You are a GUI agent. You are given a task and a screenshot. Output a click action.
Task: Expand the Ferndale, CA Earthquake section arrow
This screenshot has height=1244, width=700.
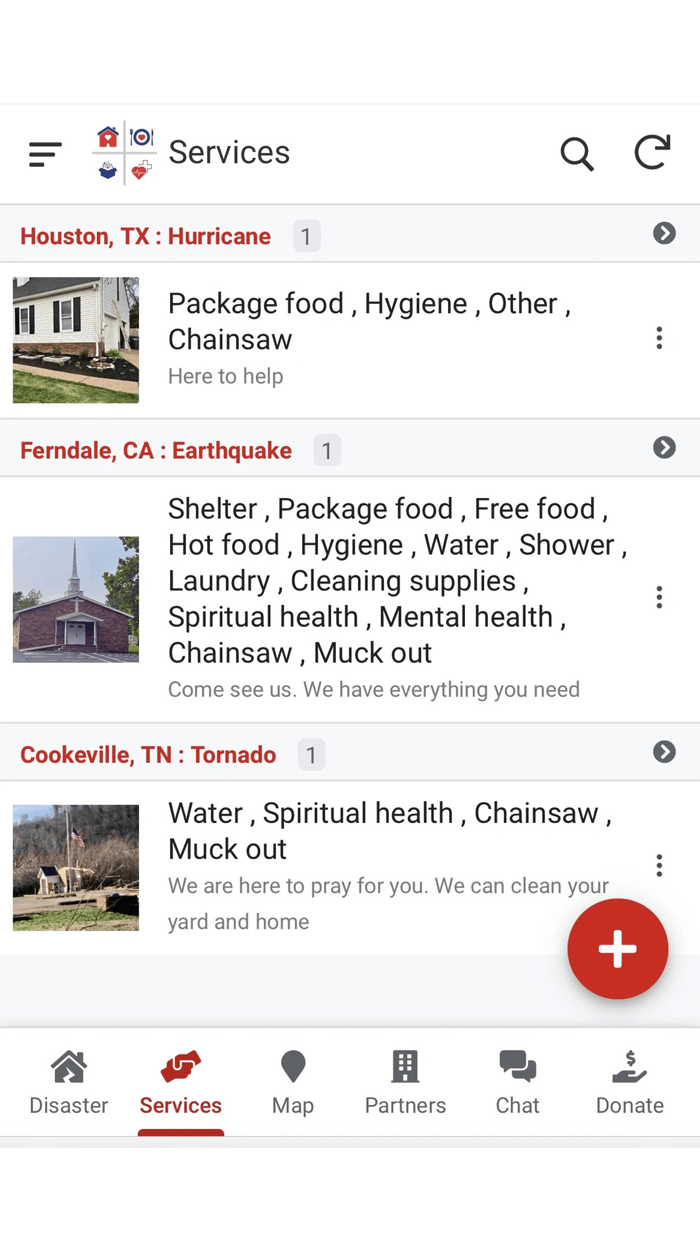coord(664,448)
